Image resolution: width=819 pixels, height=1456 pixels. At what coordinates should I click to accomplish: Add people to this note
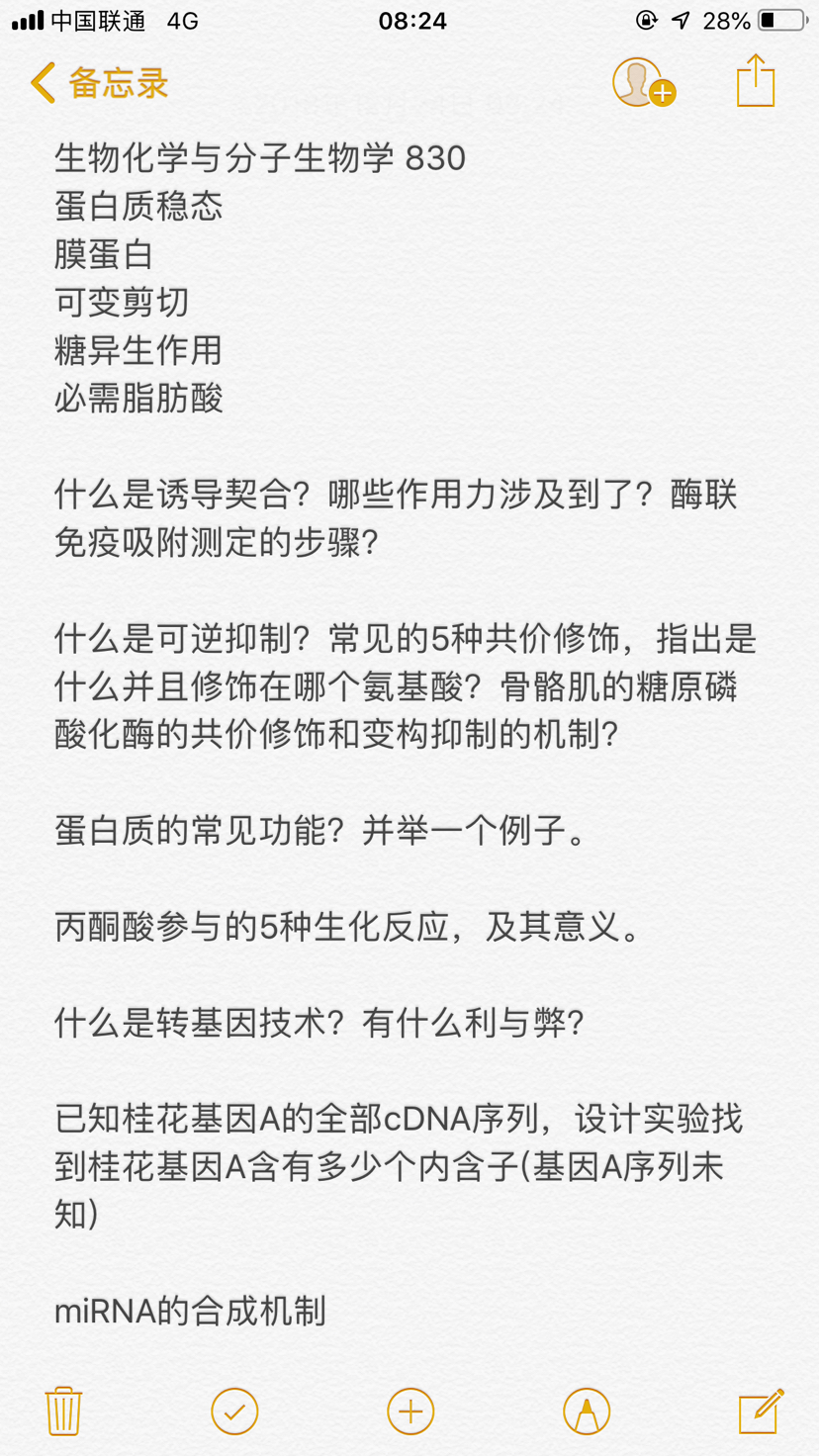[x=643, y=83]
